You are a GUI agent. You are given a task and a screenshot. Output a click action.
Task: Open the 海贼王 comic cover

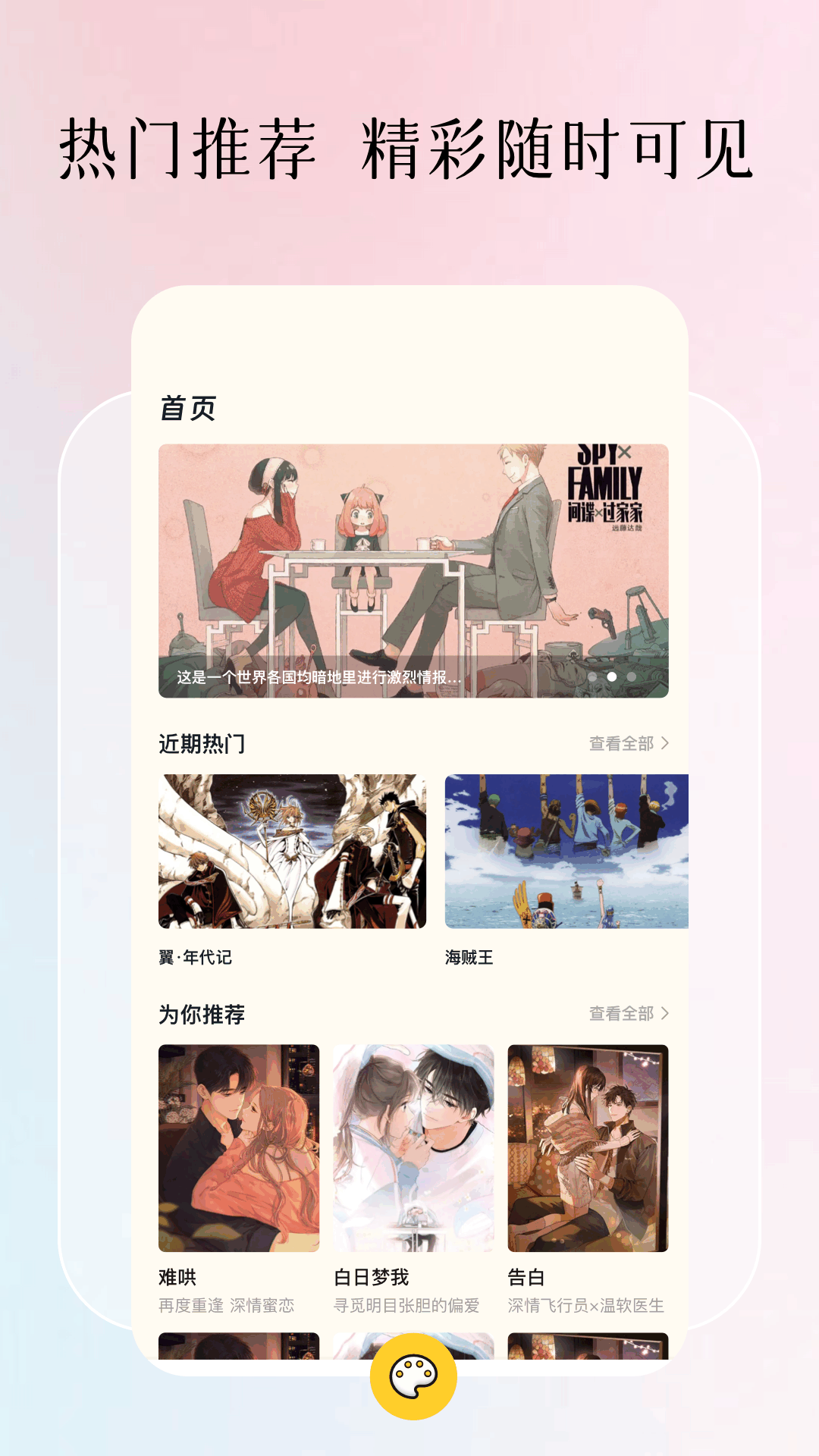[565, 853]
